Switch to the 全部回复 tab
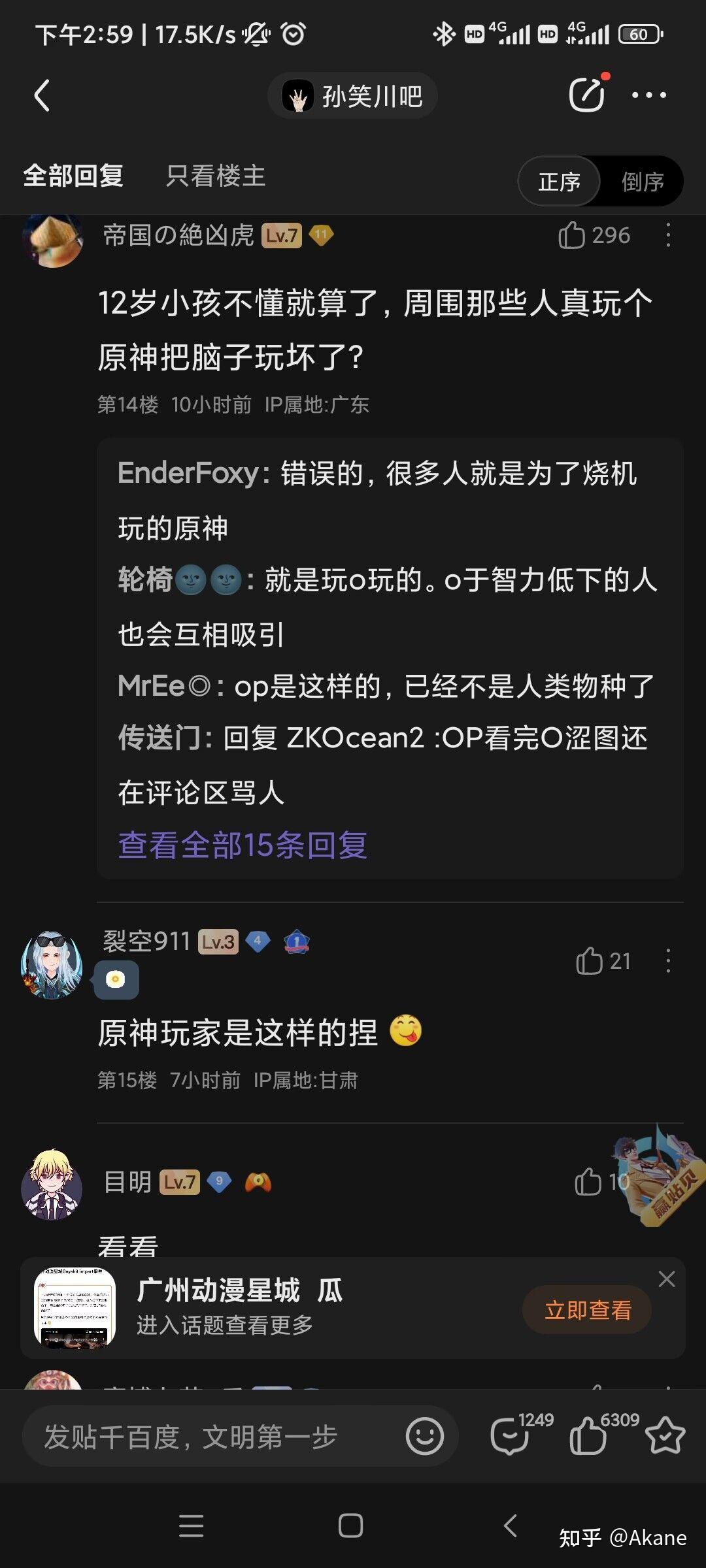The height and width of the screenshot is (1568, 706). (x=73, y=176)
